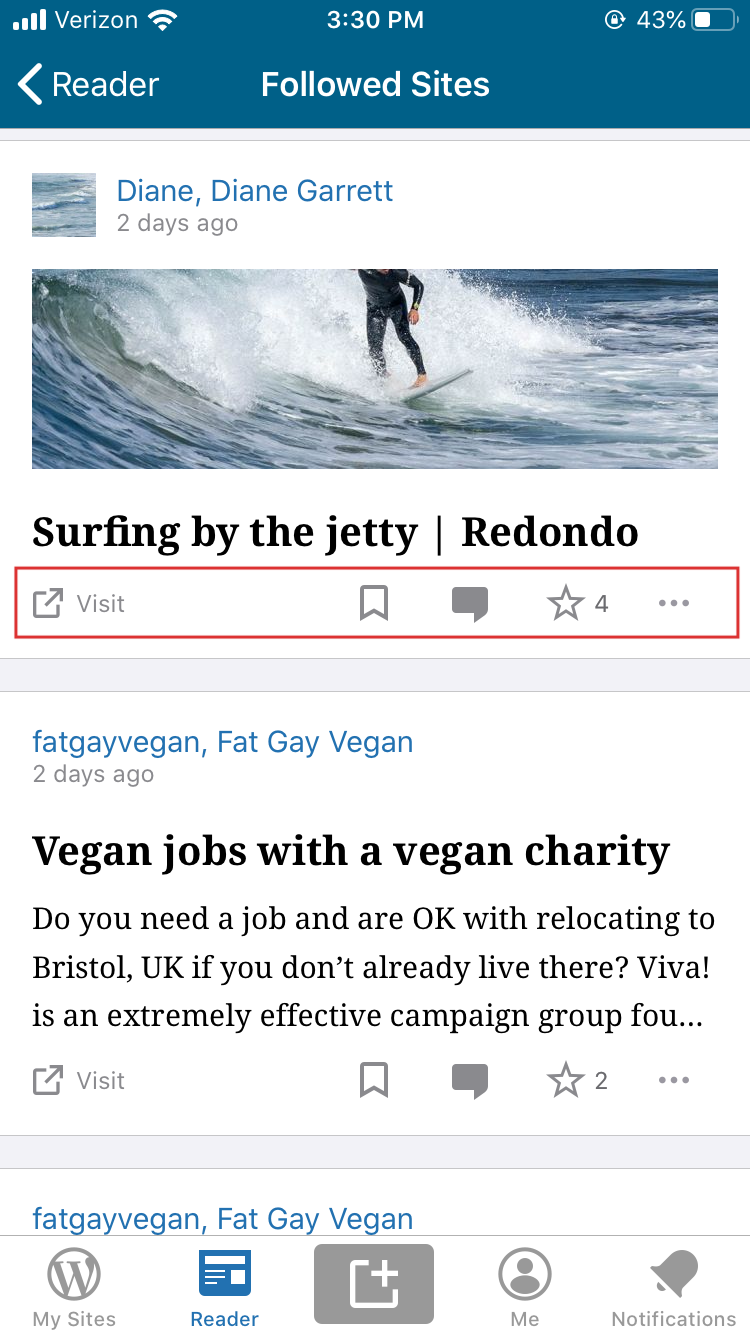750x1334 pixels.
Task: Visit the Surfing by the jetty post
Action: point(80,604)
